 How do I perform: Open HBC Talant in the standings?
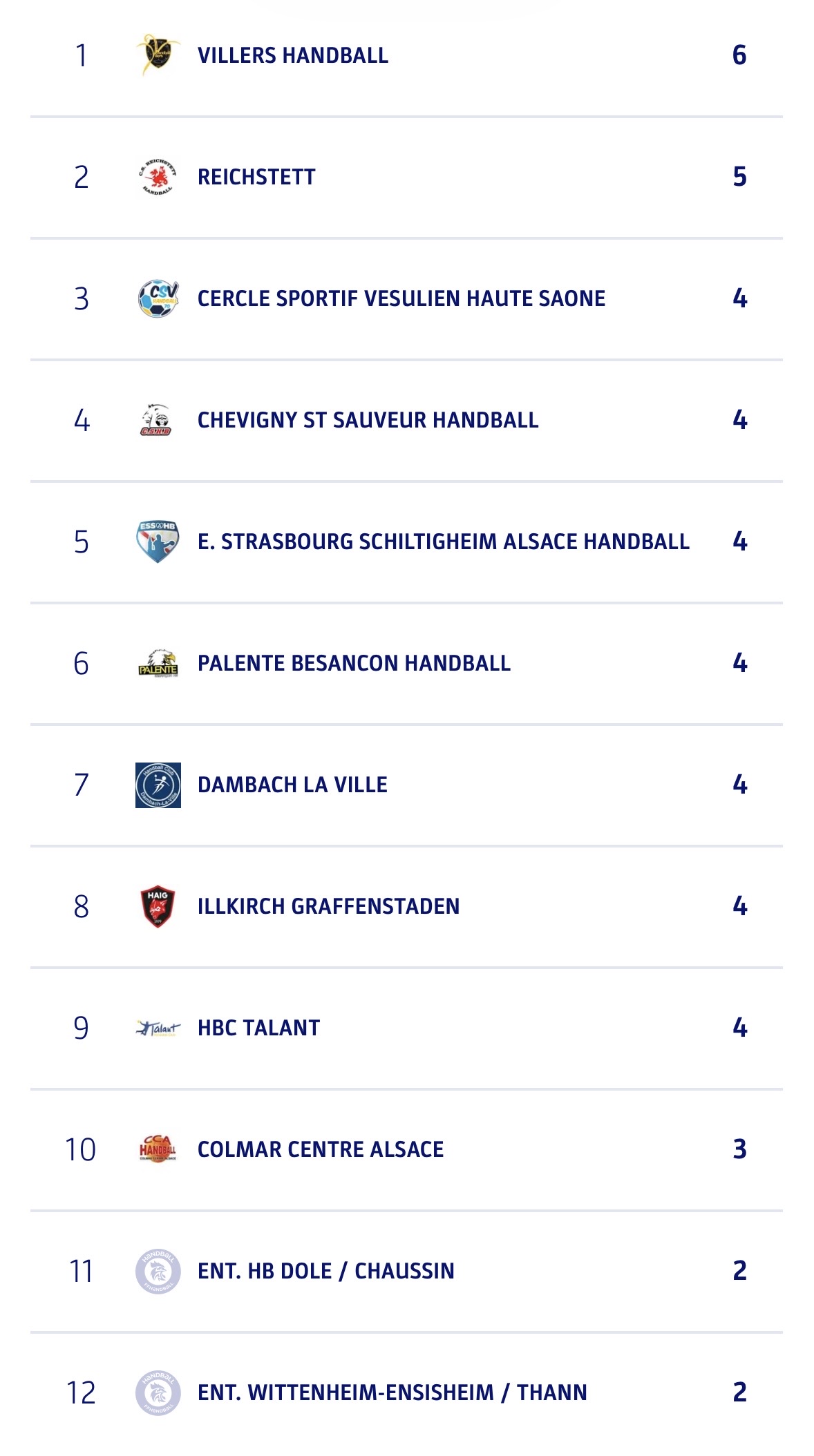pyautogui.click(x=406, y=1028)
